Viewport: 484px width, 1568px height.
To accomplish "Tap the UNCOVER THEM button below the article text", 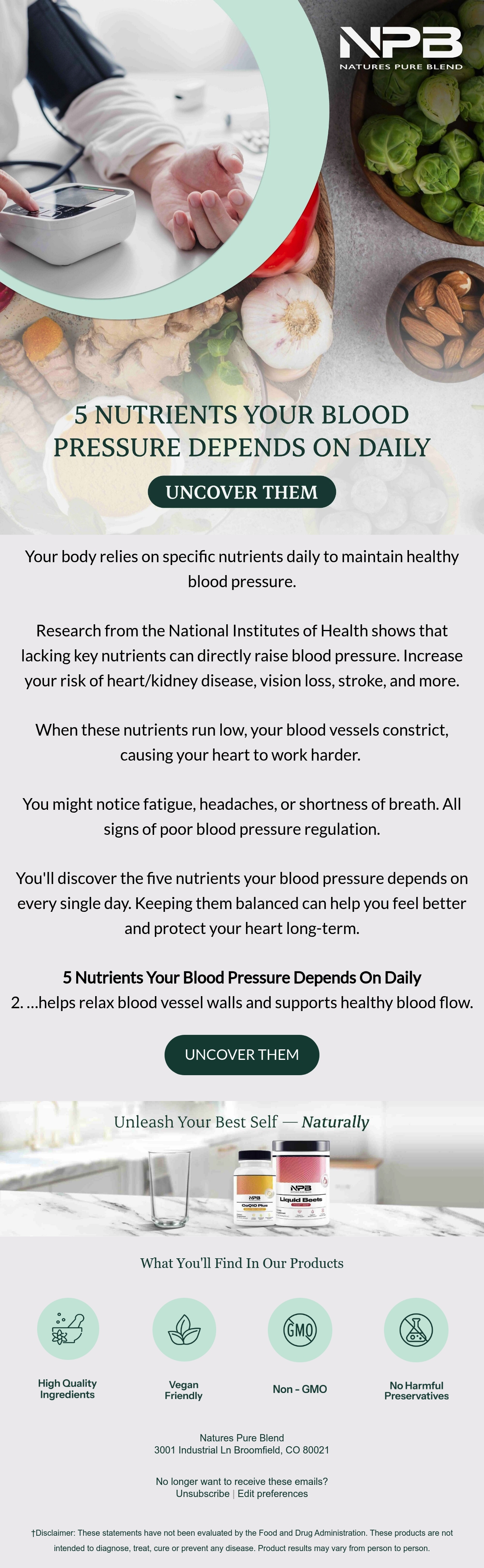I will coord(242,1054).
